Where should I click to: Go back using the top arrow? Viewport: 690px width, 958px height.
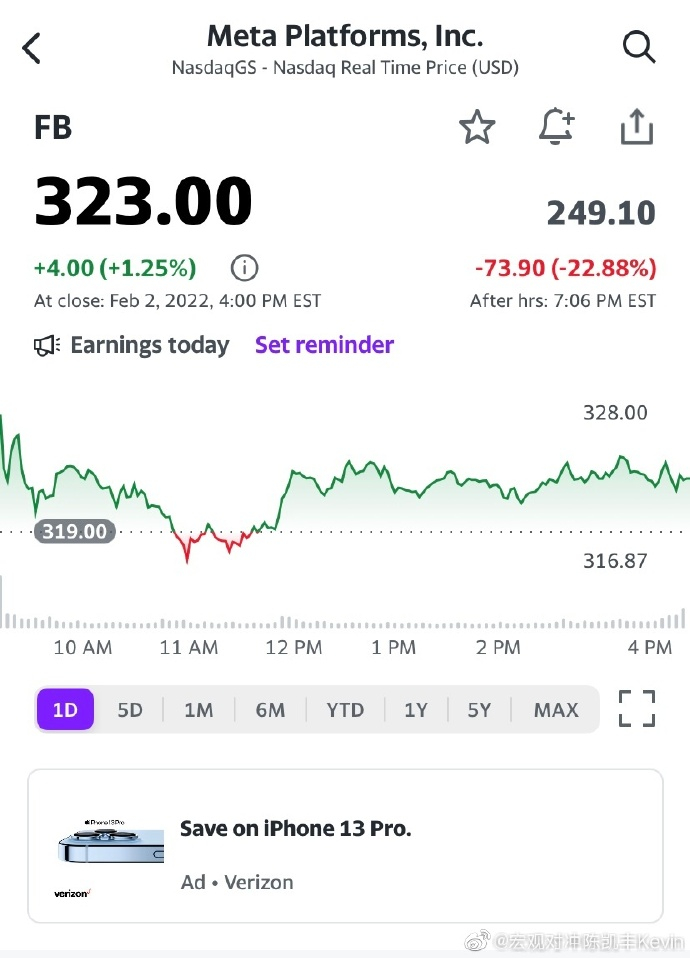[32, 48]
